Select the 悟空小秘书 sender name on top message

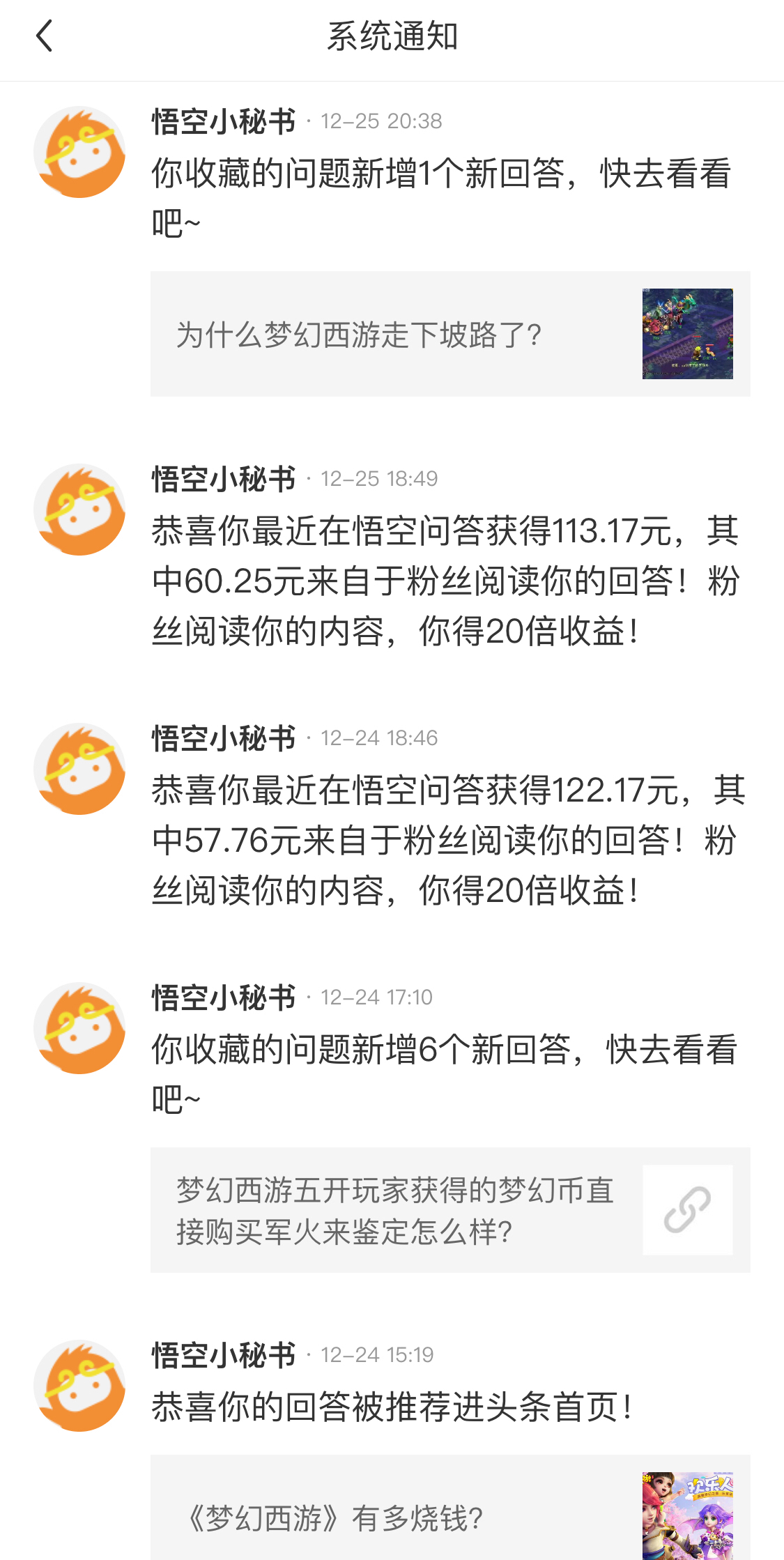[224, 120]
